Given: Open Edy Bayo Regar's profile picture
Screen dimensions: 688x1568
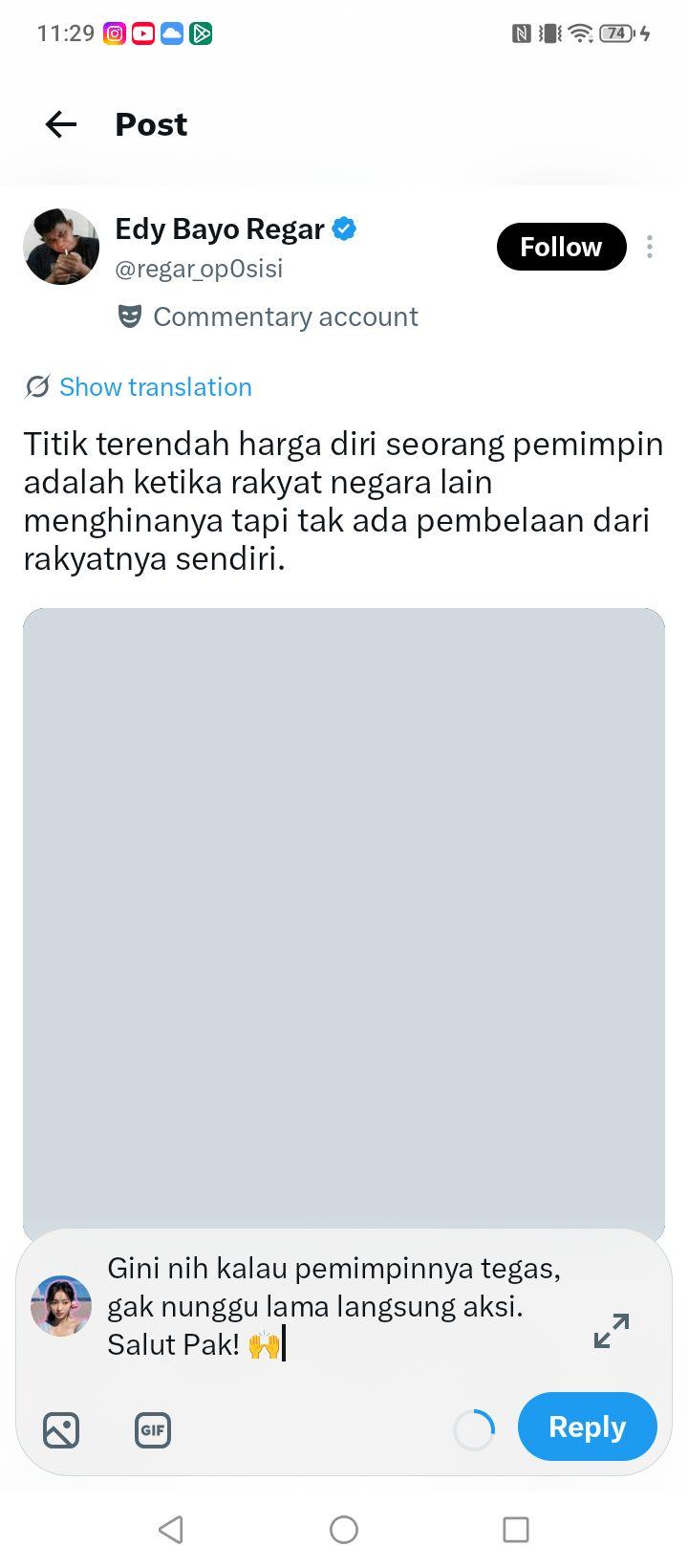Looking at the screenshot, I should [x=61, y=247].
